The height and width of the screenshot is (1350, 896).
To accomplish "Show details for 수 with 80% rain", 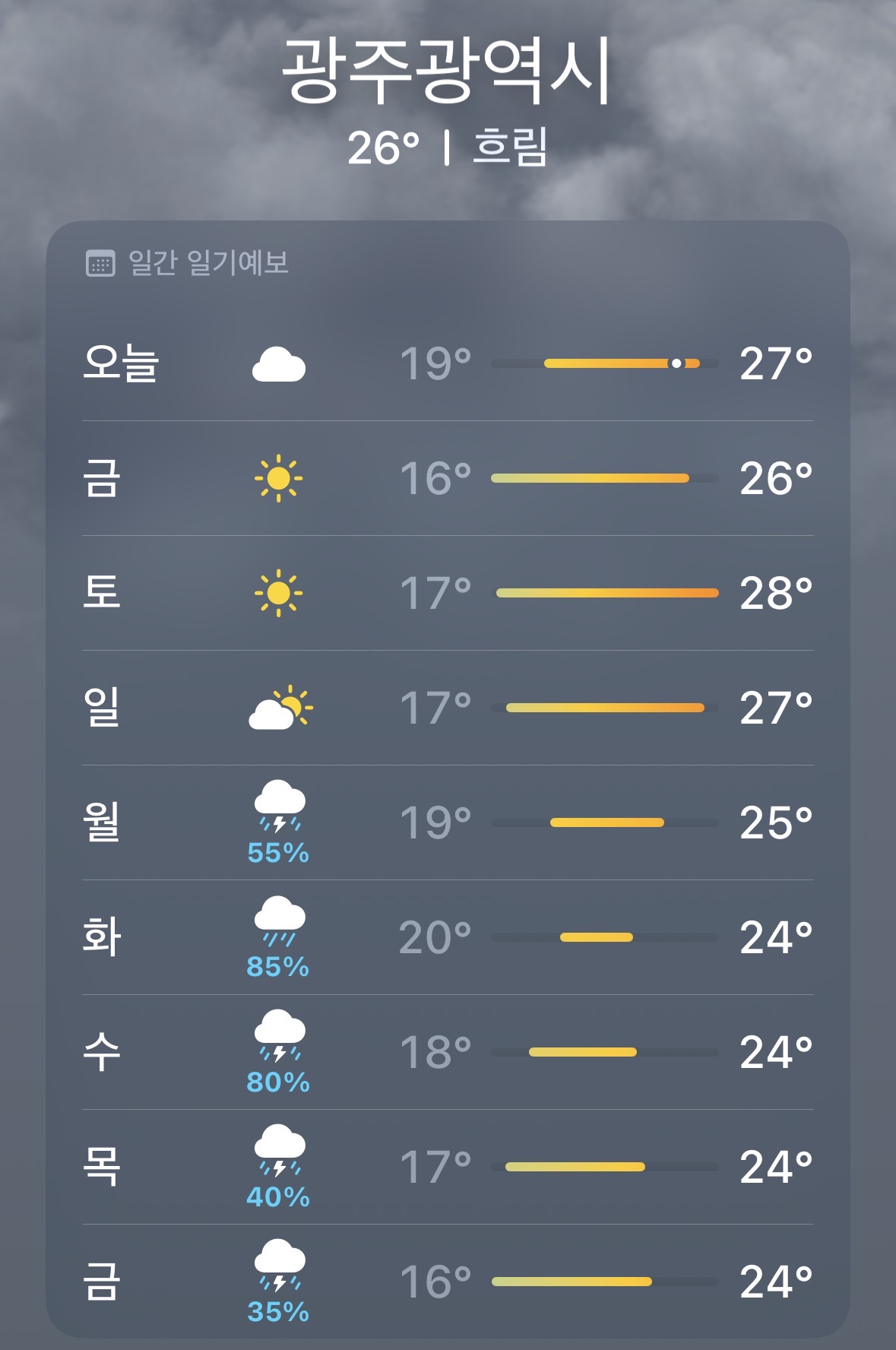I will pyautogui.click(x=448, y=1052).
